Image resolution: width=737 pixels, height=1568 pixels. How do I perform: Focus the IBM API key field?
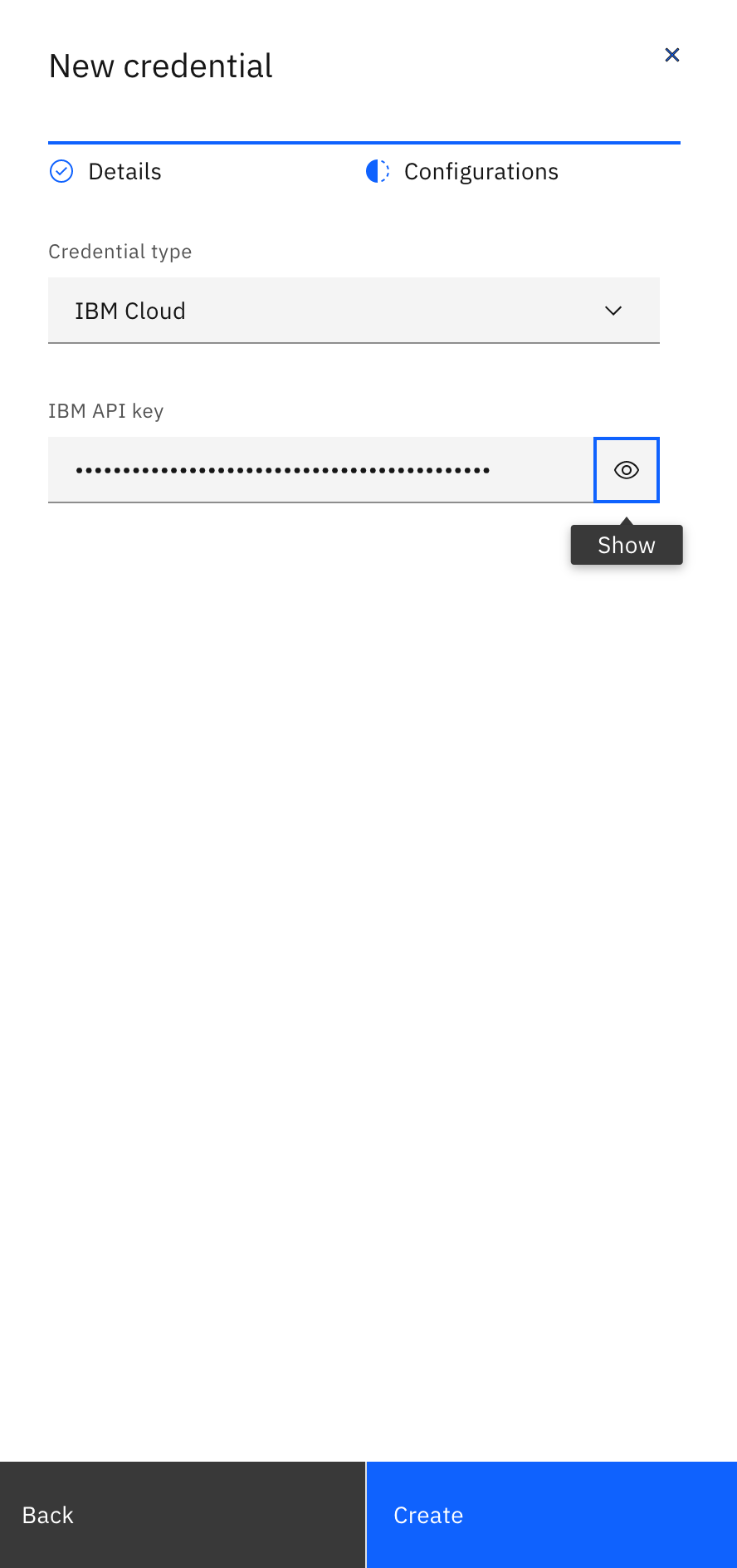pos(320,470)
